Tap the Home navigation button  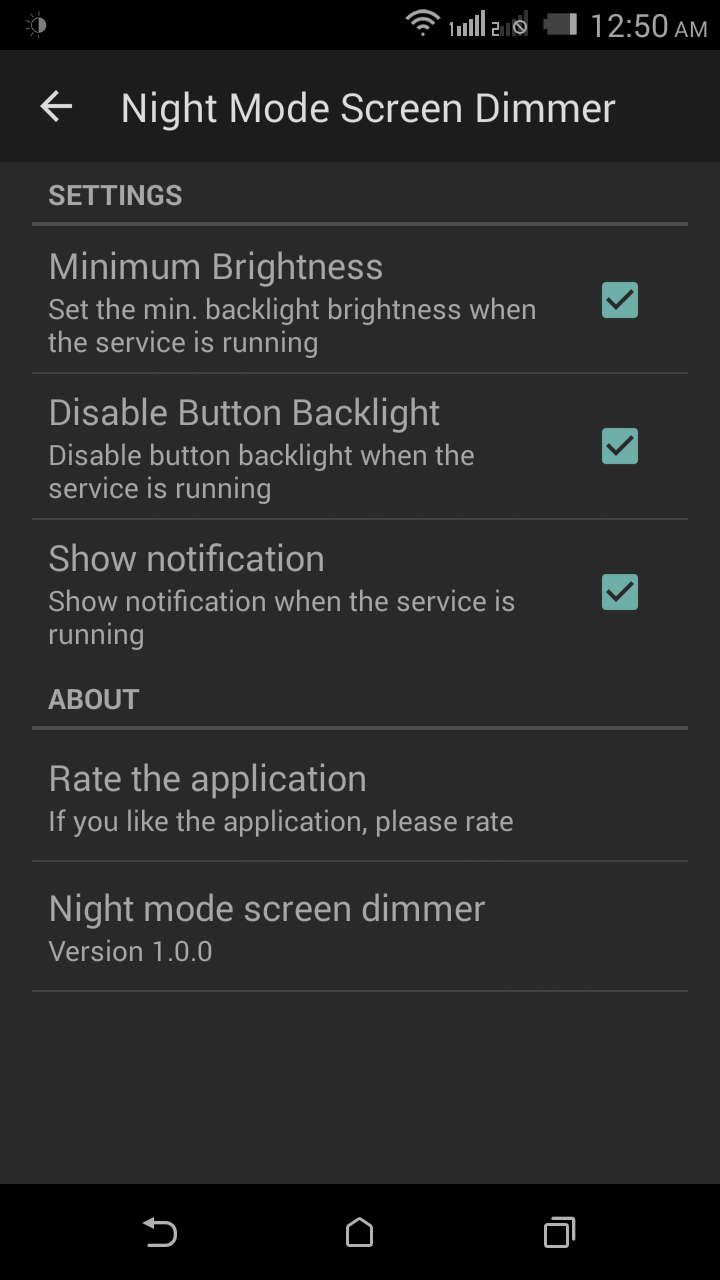coord(360,1233)
